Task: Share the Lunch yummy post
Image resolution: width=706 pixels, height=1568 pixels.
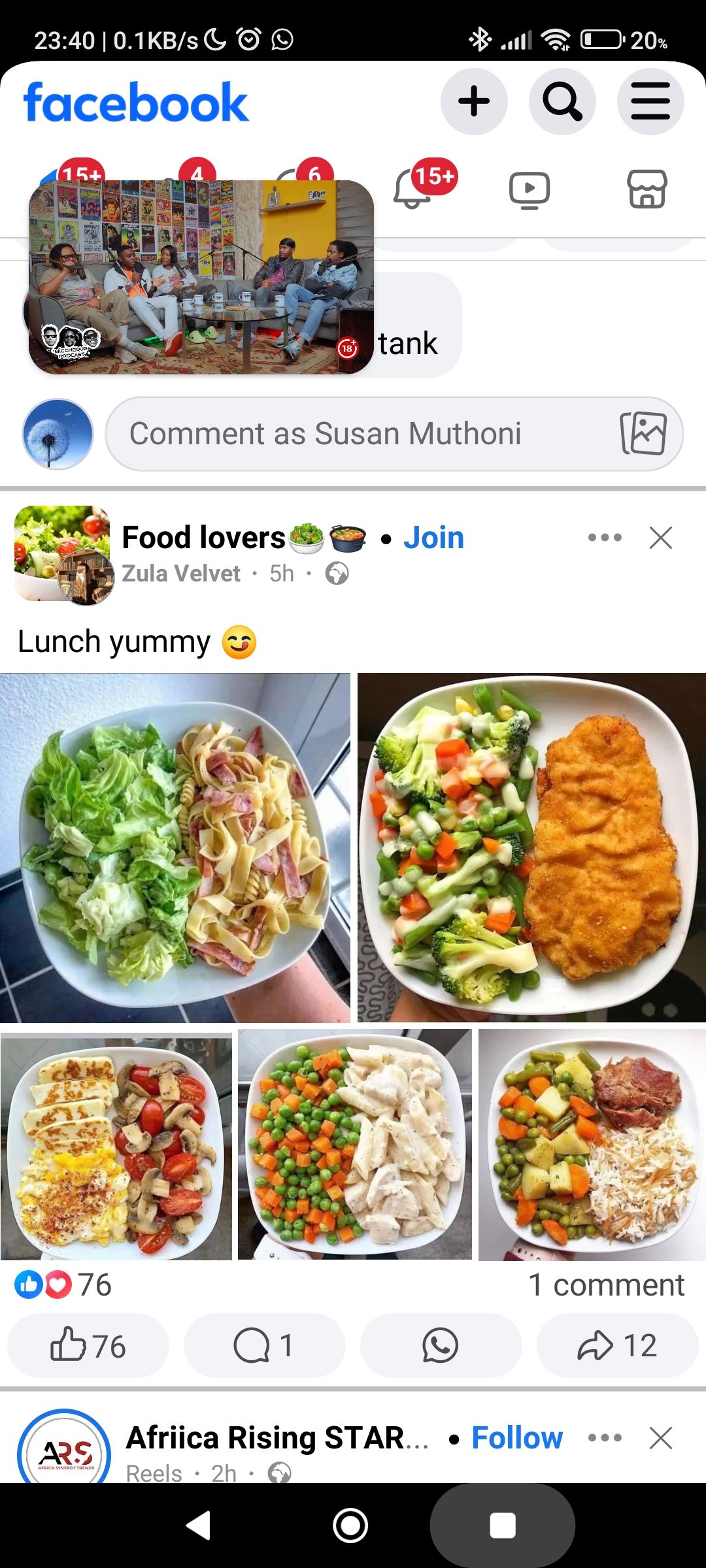Action: tap(617, 1346)
